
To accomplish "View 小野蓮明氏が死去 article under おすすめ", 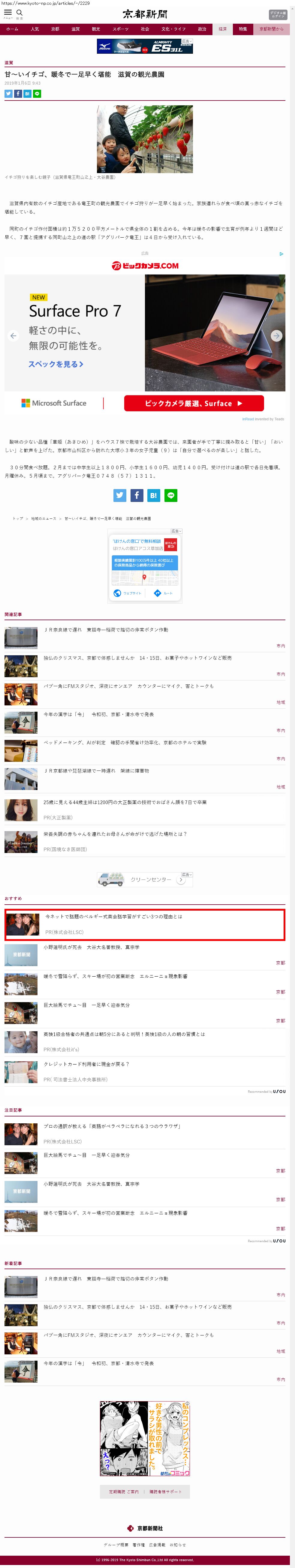I will (x=91, y=947).
